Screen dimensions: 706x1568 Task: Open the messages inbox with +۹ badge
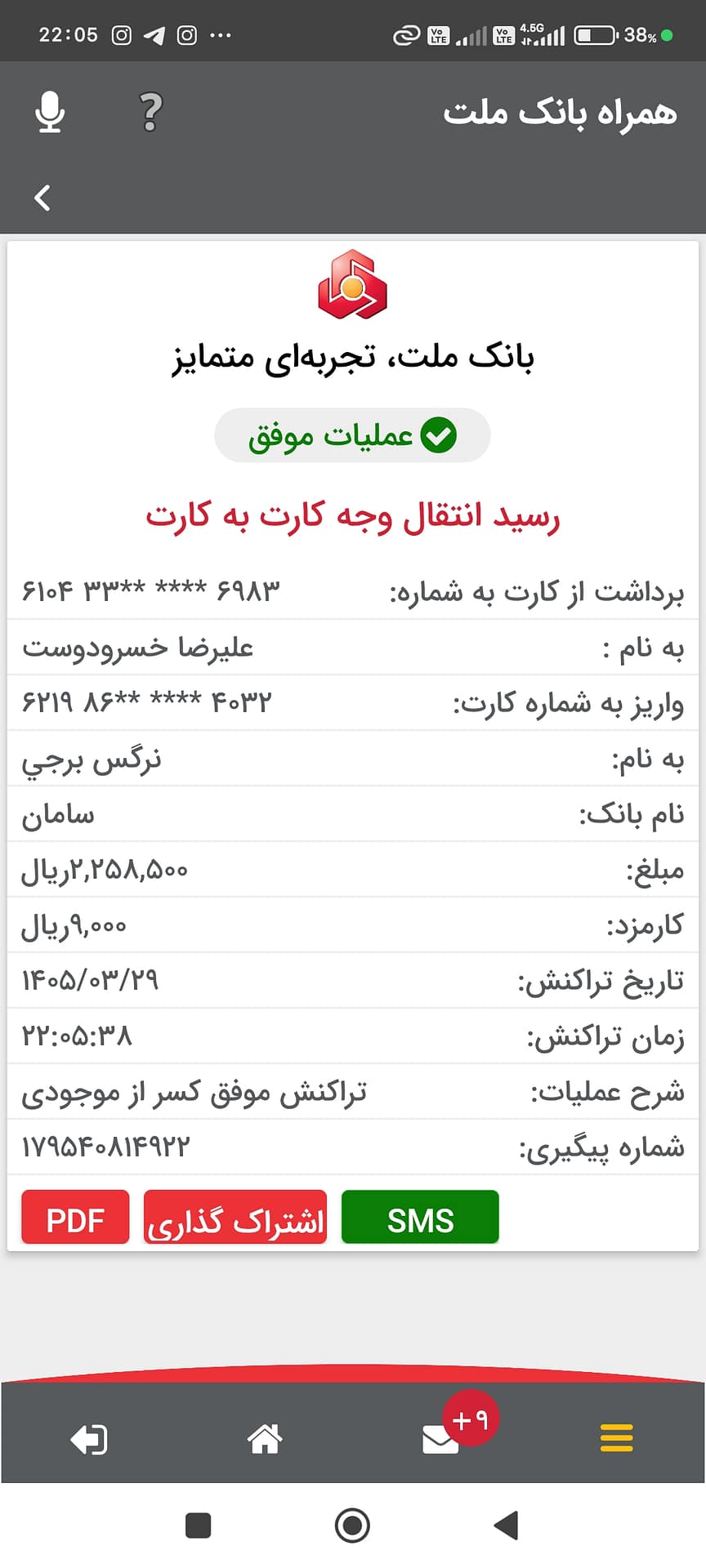tap(441, 1439)
